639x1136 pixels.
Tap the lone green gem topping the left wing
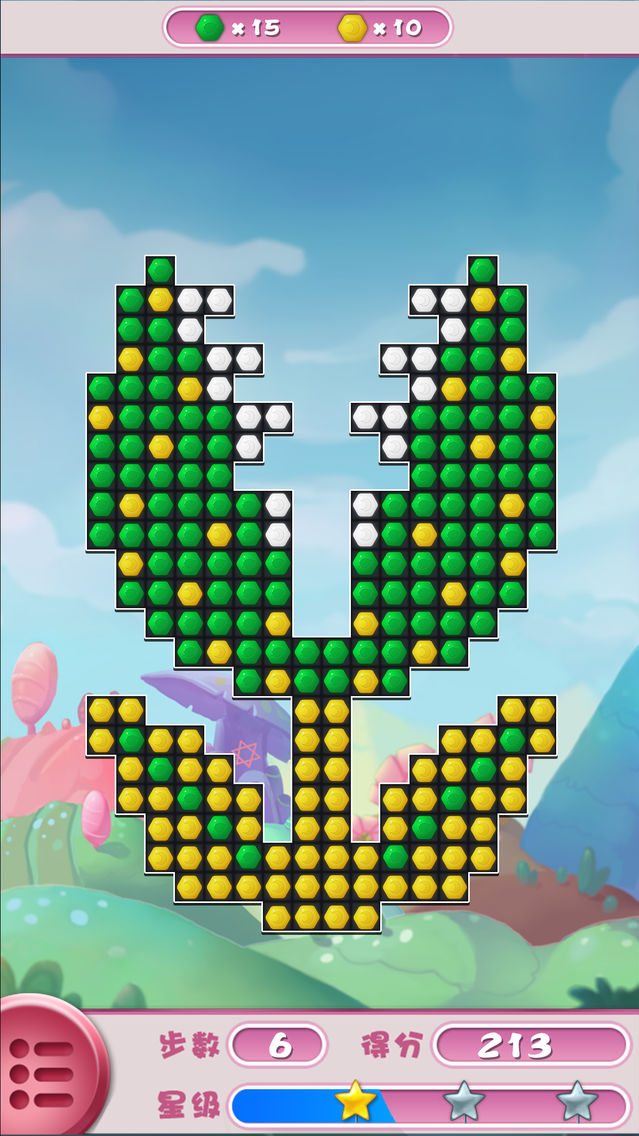click(160, 270)
